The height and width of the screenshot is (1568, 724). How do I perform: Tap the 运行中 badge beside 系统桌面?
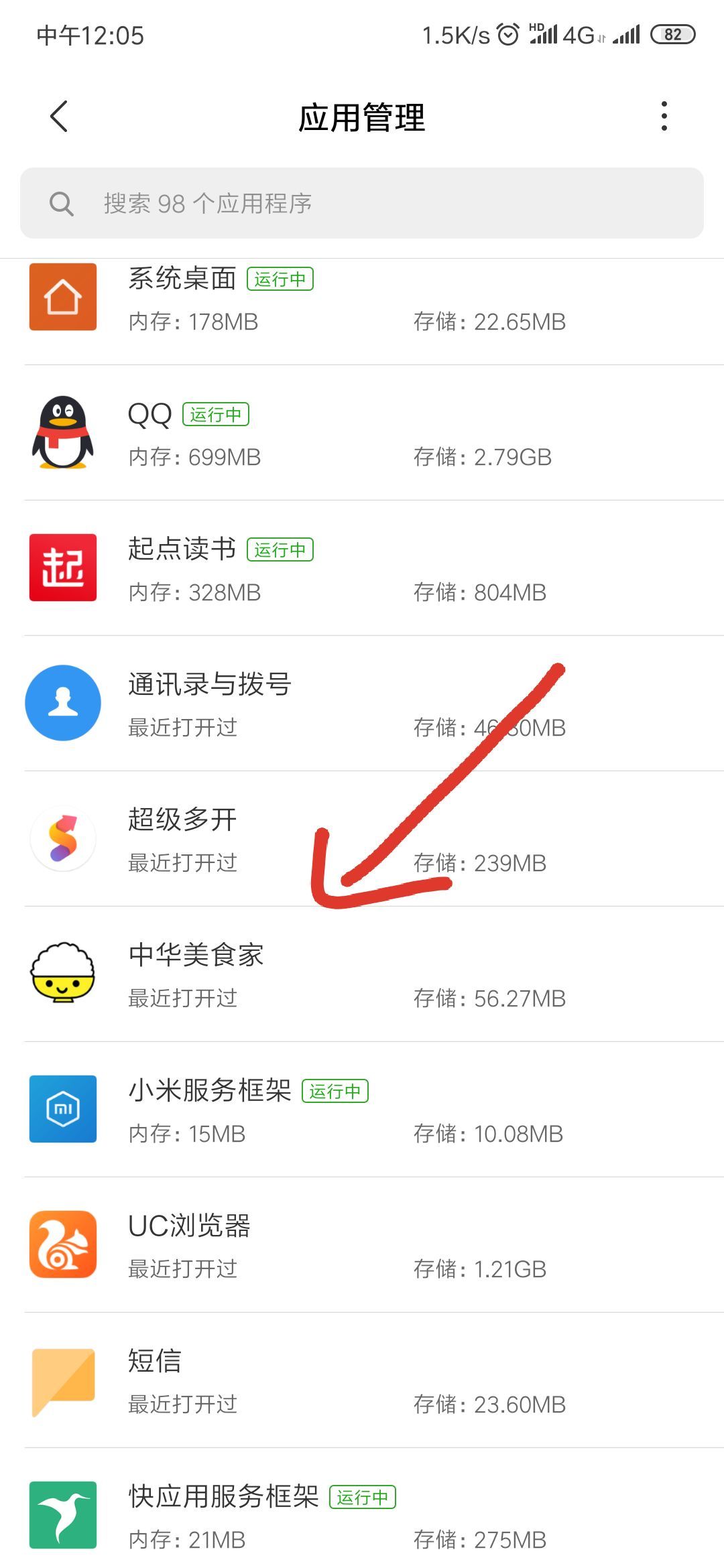[282, 279]
